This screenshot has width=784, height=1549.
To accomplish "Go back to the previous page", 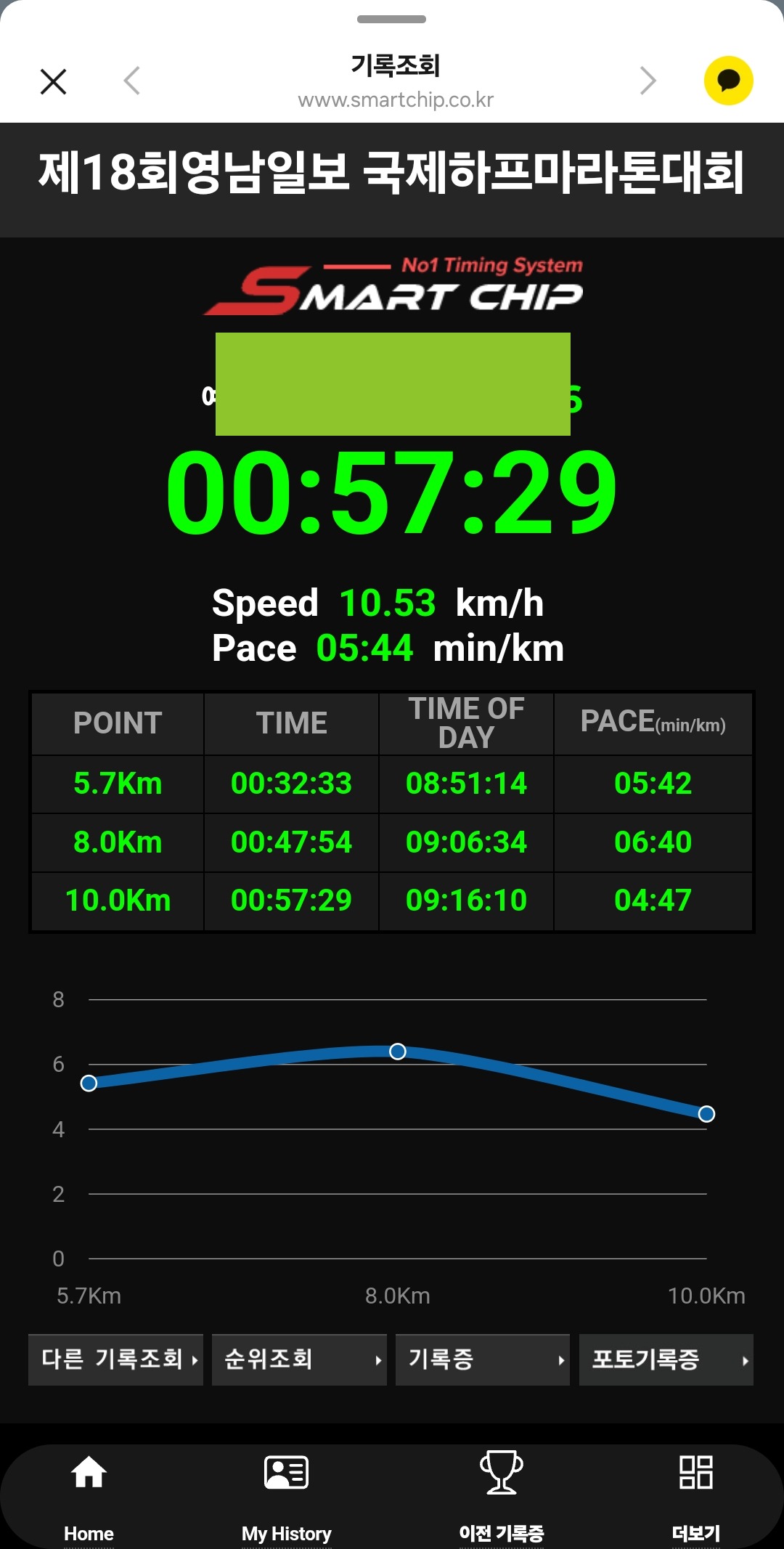I will (131, 81).
